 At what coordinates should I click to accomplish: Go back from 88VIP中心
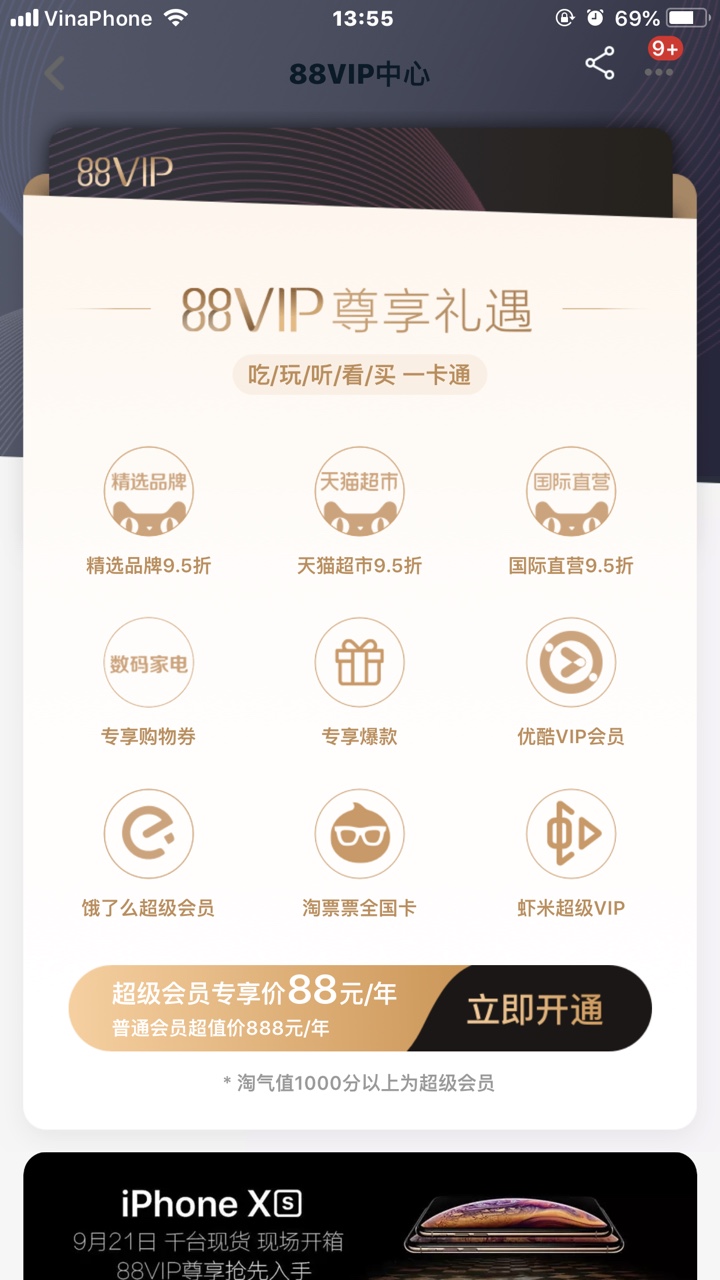coord(54,73)
